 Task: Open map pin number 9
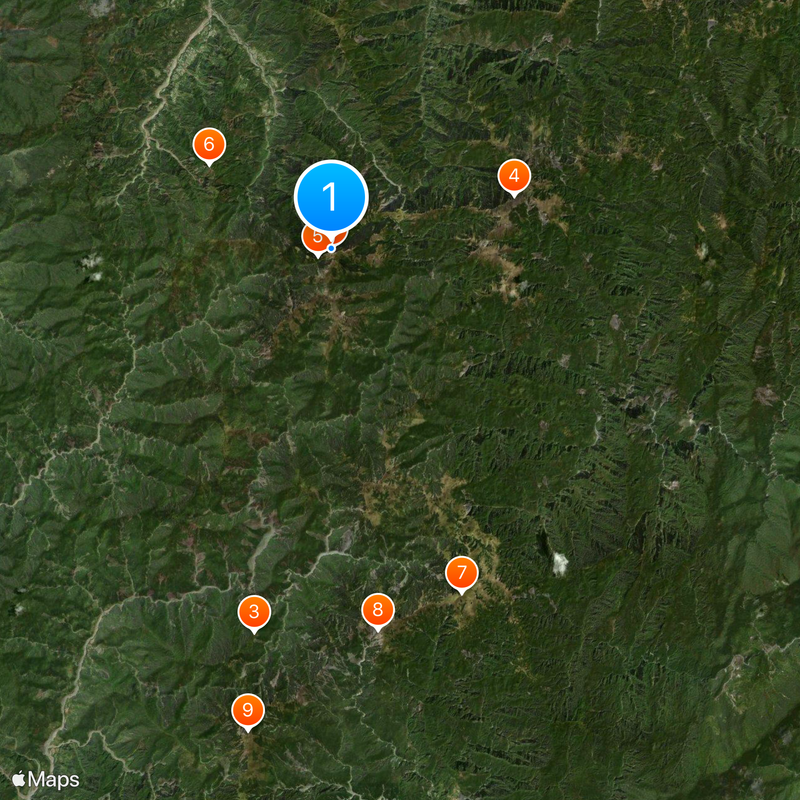click(248, 711)
